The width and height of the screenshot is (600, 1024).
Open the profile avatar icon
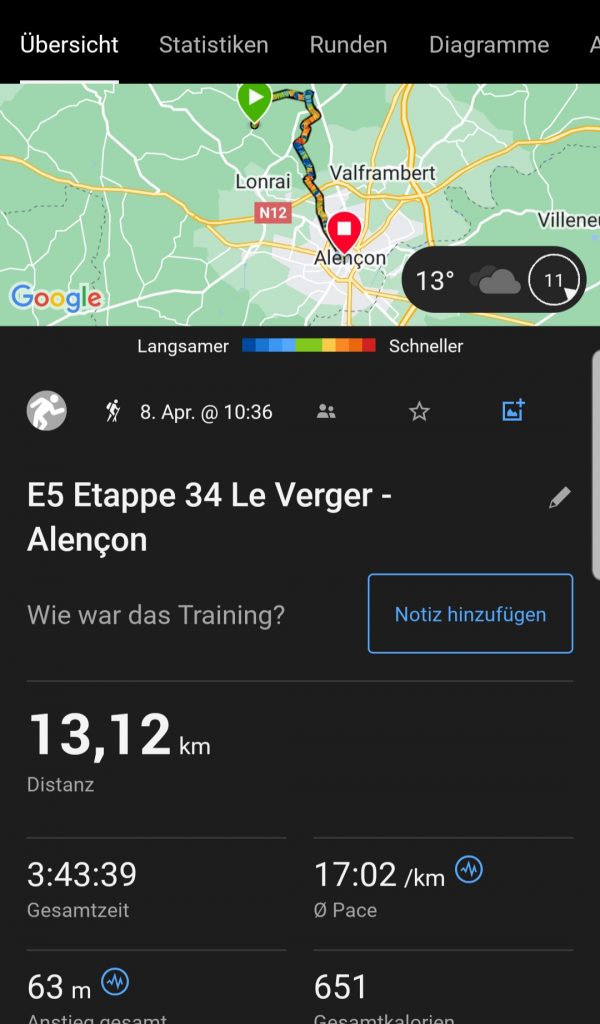(47, 411)
